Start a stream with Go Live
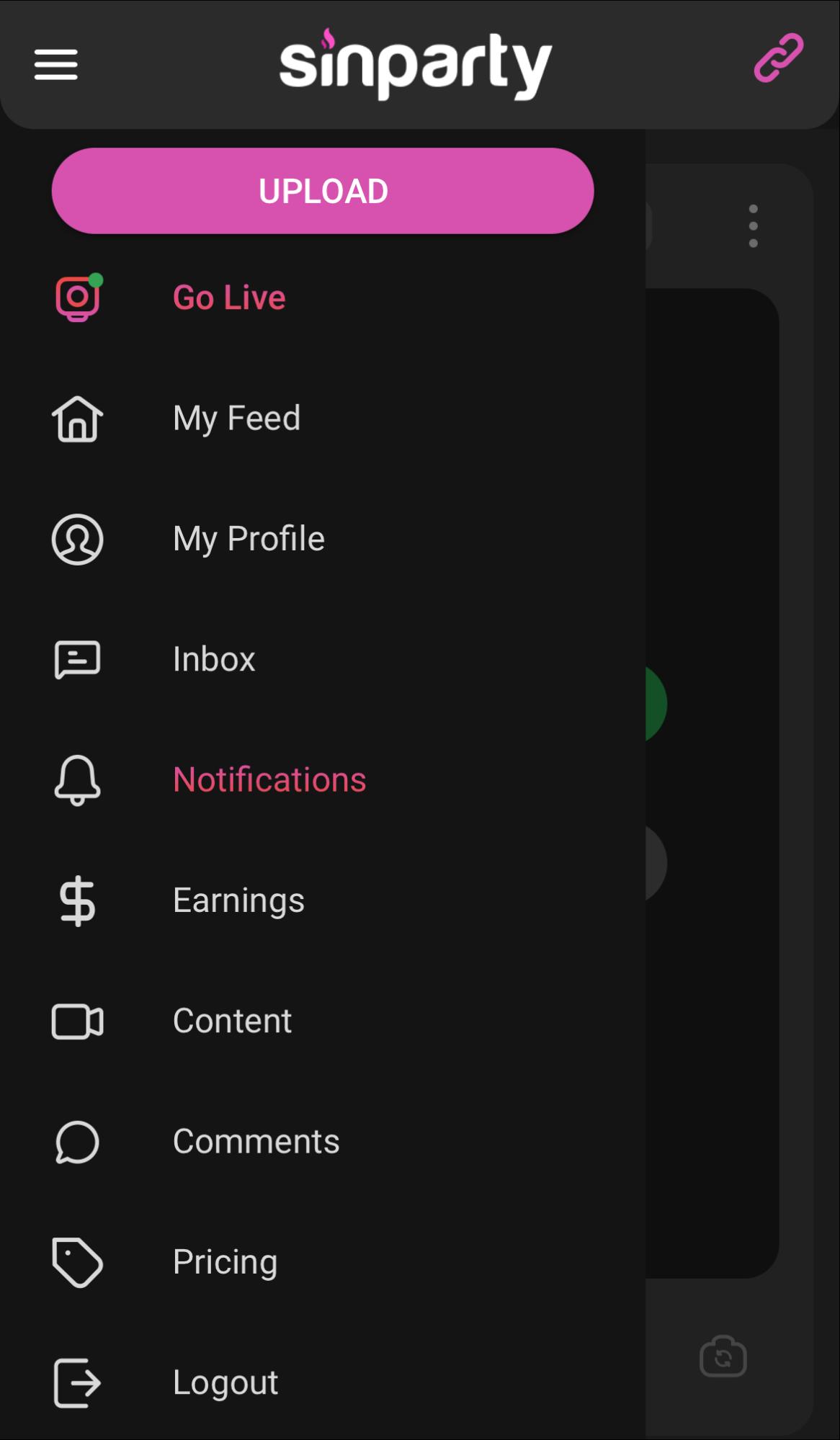The height and width of the screenshot is (1440, 840). point(229,298)
